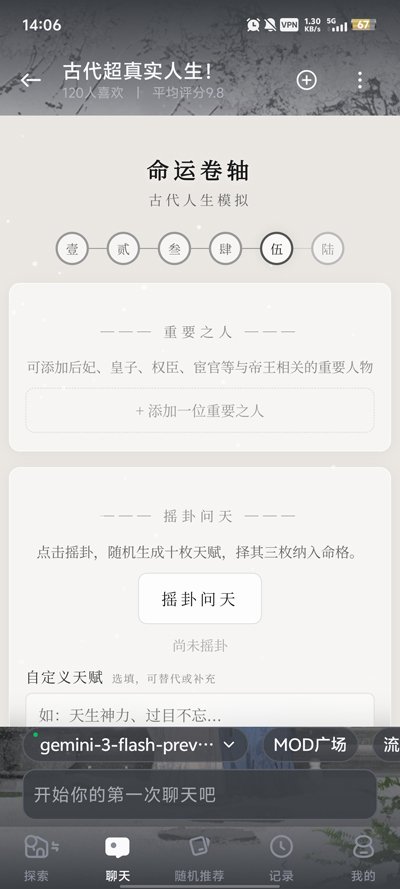Open MOD广场

[x=310, y=745]
